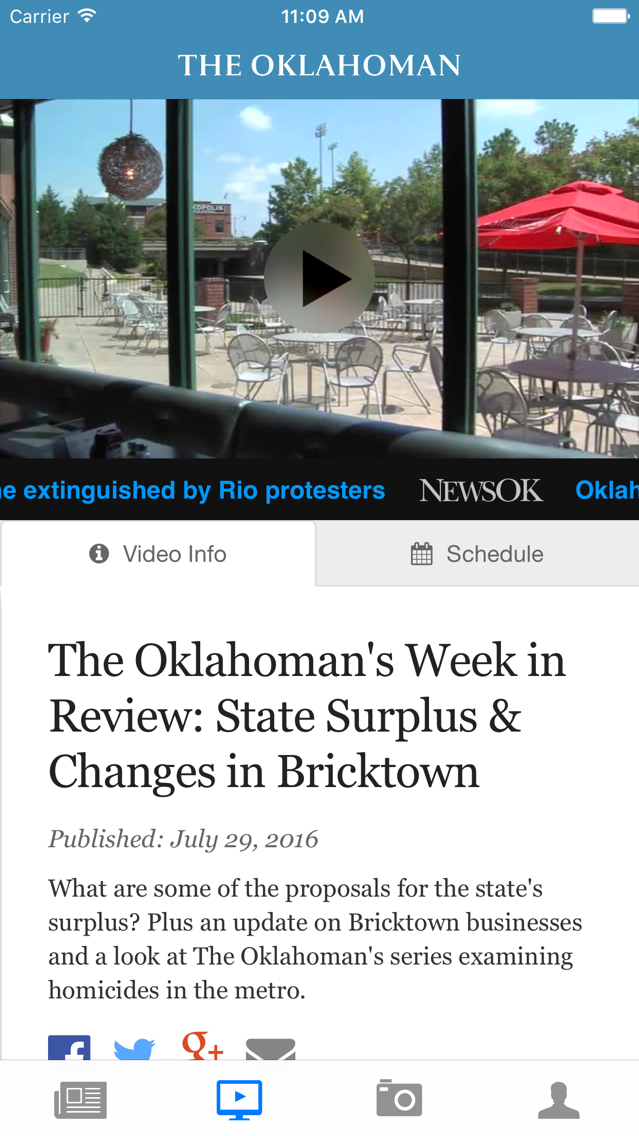Share the video on Facebook
Screen dimensions: 639x1136
[x=69, y=1048]
